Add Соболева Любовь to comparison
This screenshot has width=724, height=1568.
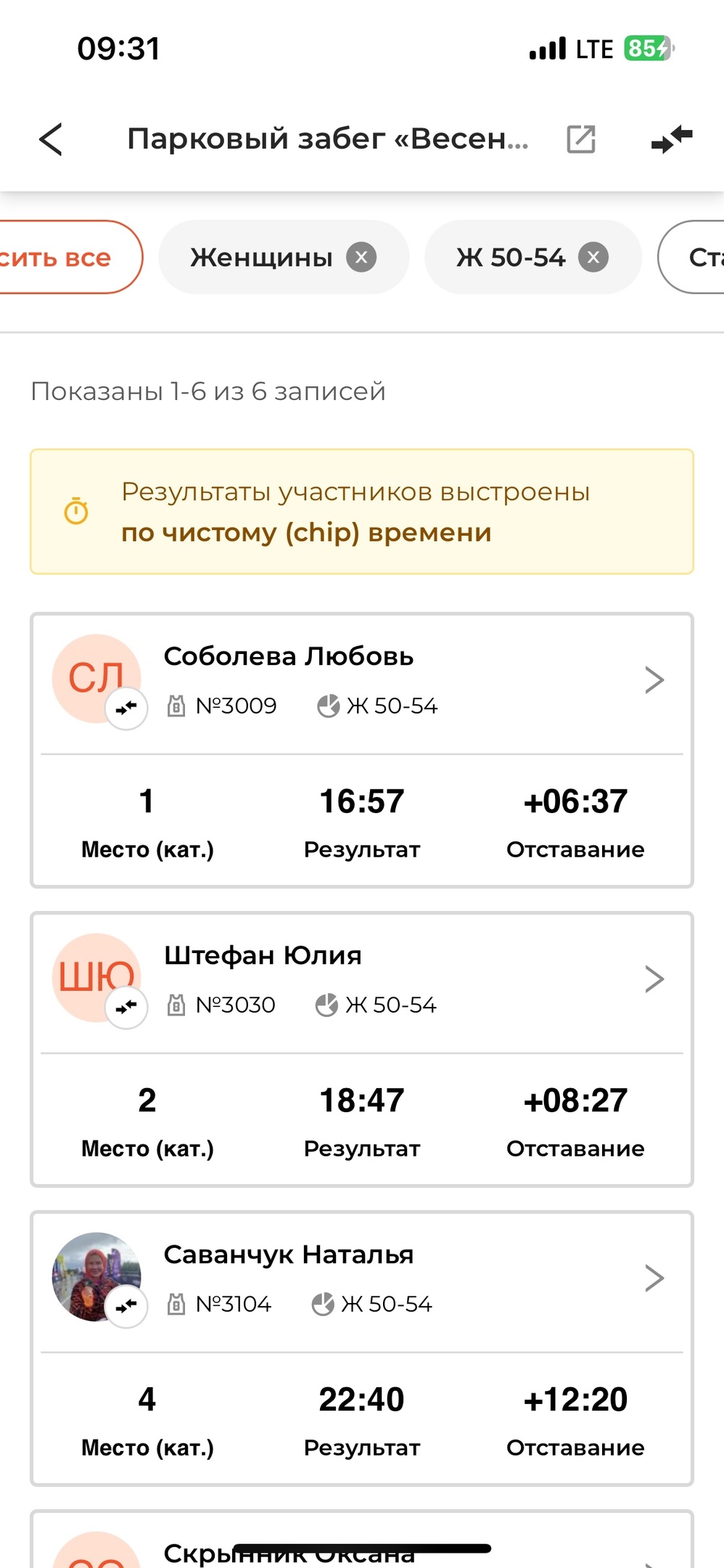126,708
